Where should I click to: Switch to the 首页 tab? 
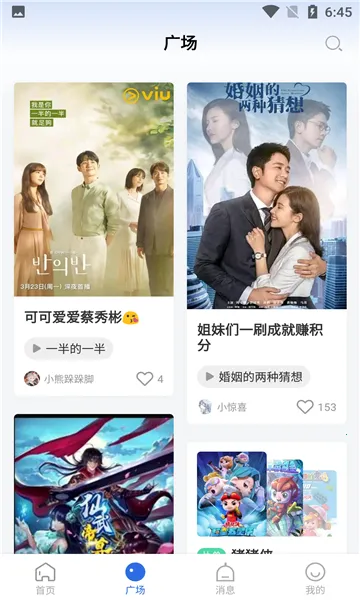pyautogui.click(x=45, y=578)
